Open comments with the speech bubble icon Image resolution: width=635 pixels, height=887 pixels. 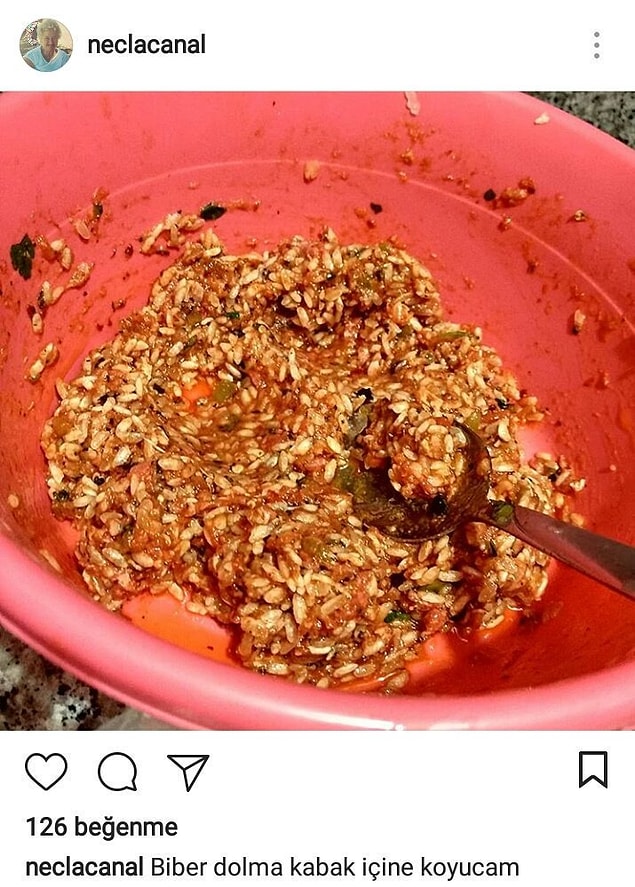click(117, 771)
